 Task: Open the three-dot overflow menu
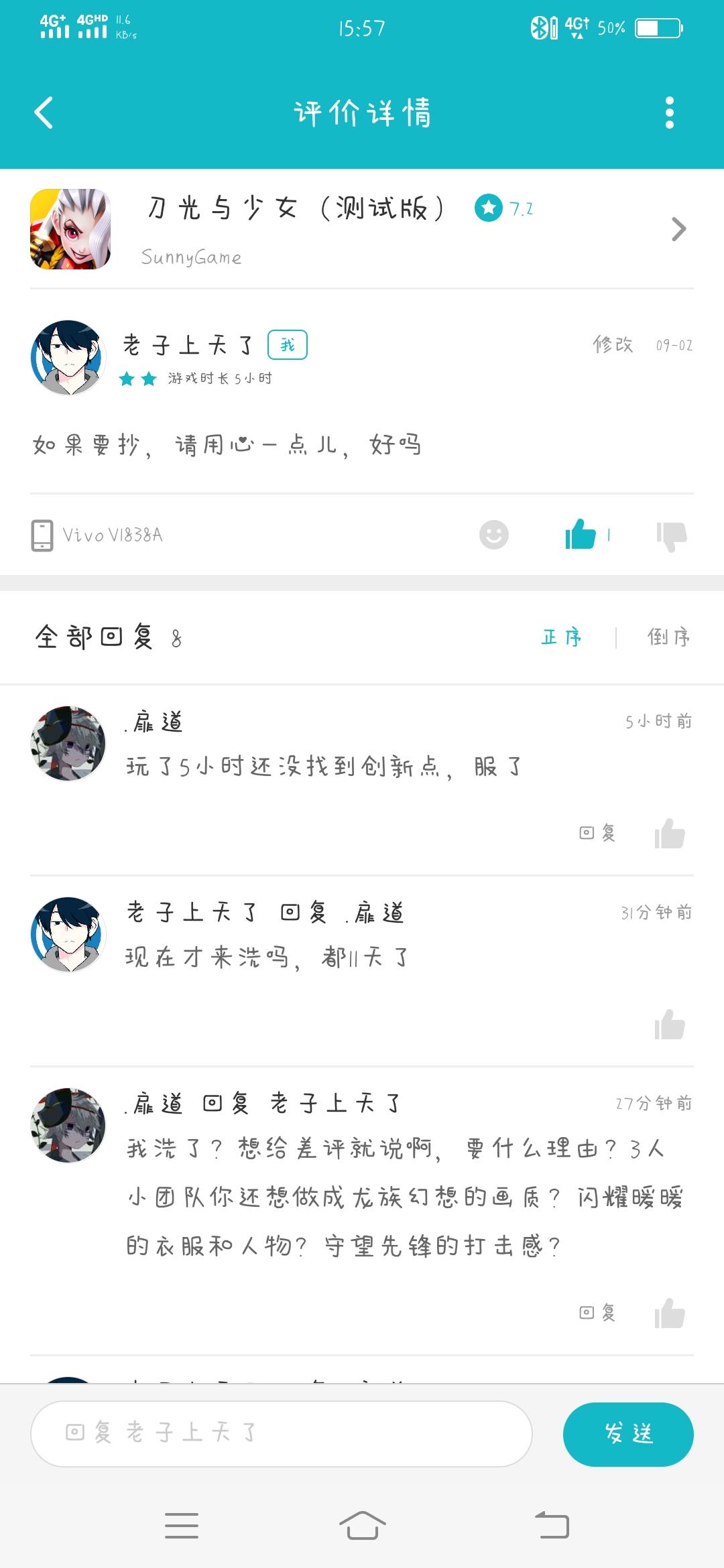click(669, 113)
